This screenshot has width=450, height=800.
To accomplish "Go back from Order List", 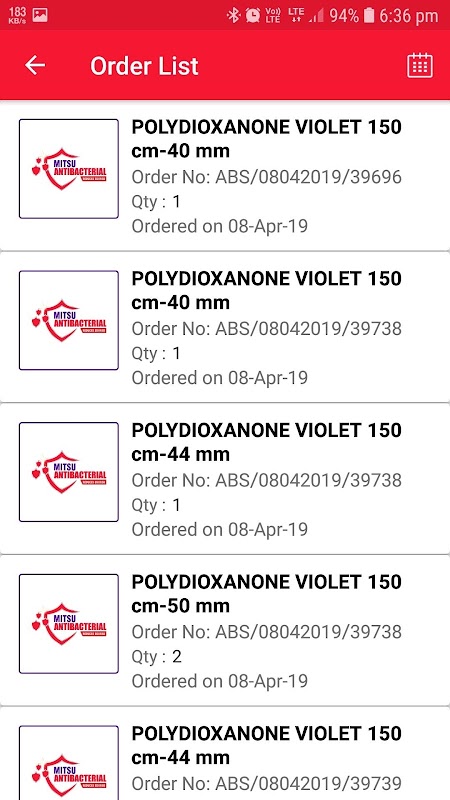I will click(x=35, y=65).
